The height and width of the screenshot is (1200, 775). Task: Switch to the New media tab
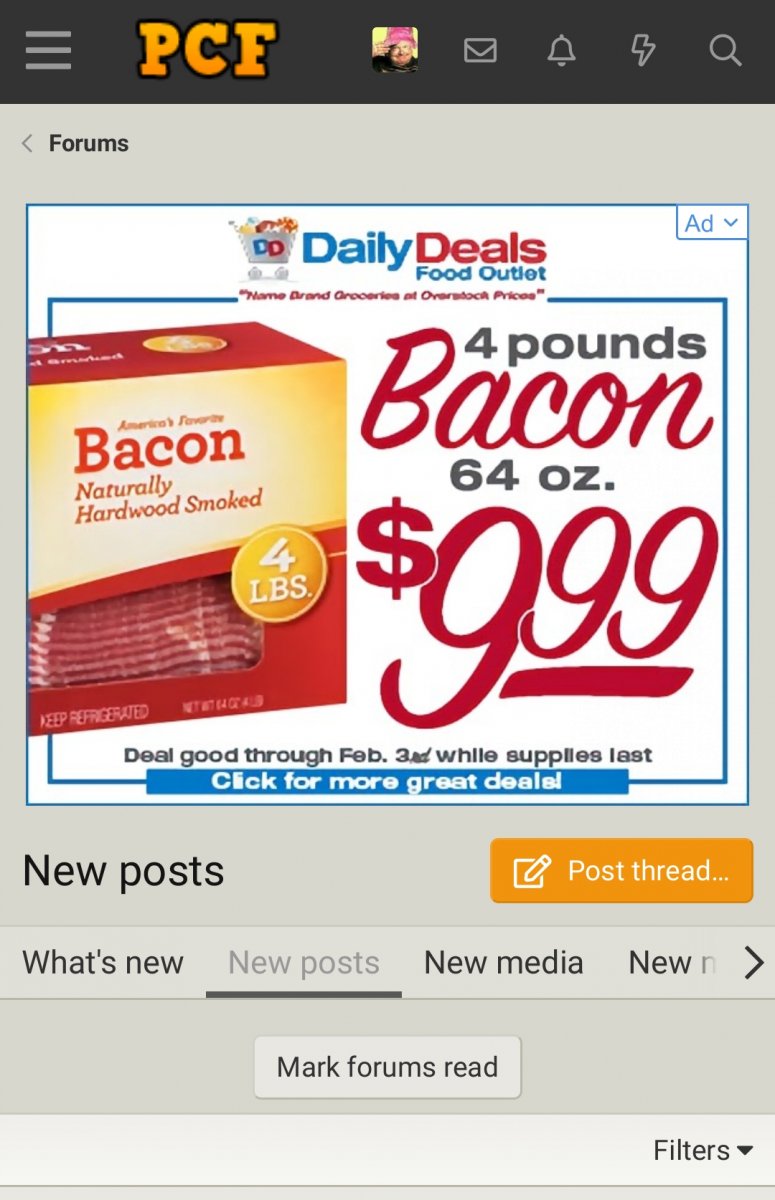503,962
